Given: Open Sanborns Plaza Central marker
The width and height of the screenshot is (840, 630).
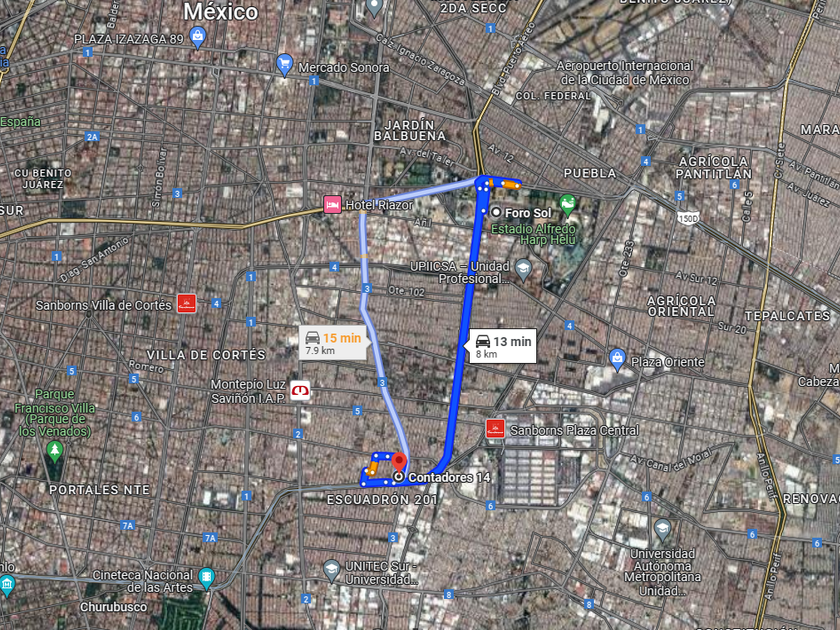Looking at the screenshot, I should [x=495, y=429].
